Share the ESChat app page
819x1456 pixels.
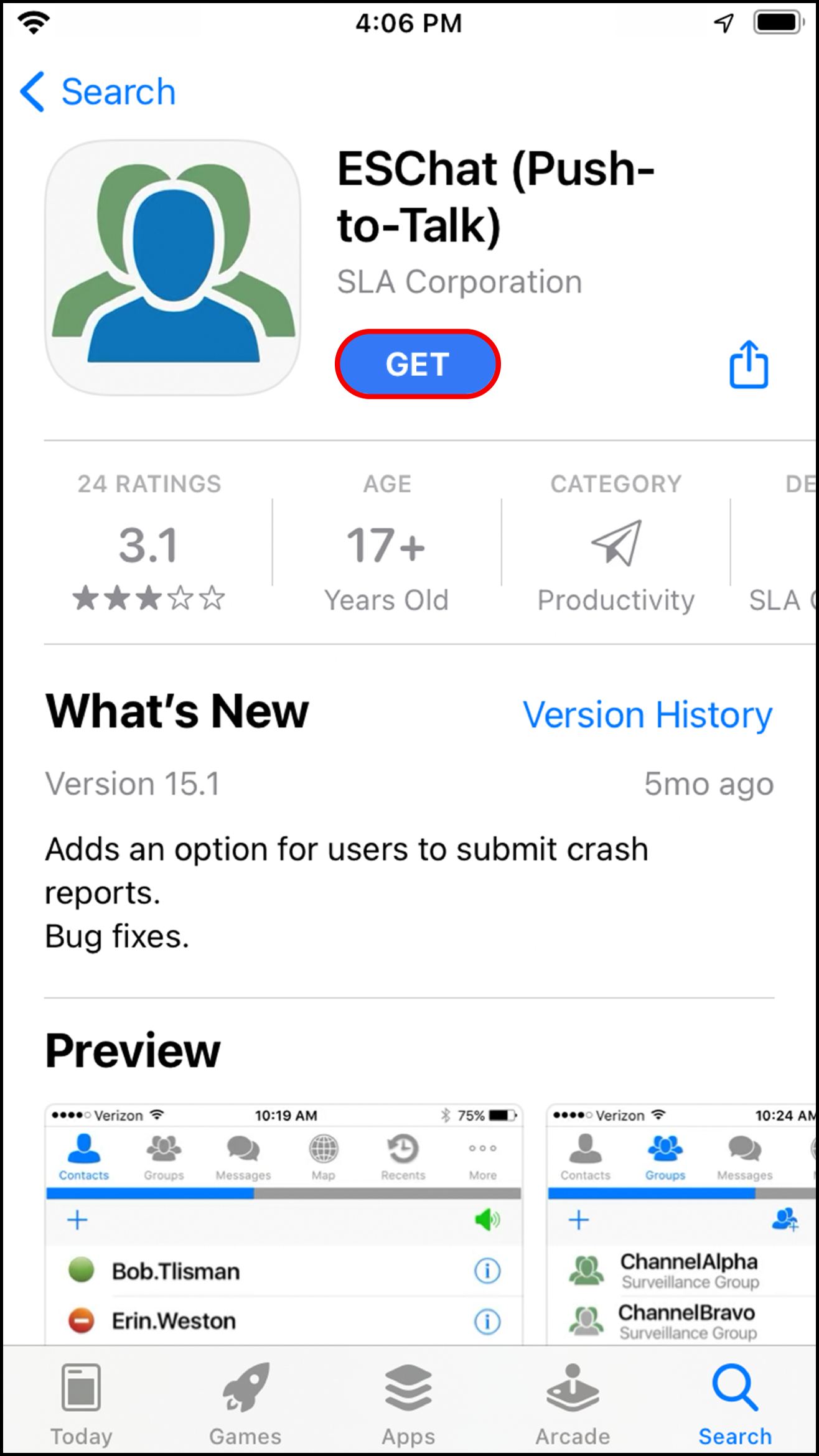pyautogui.click(x=748, y=365)
